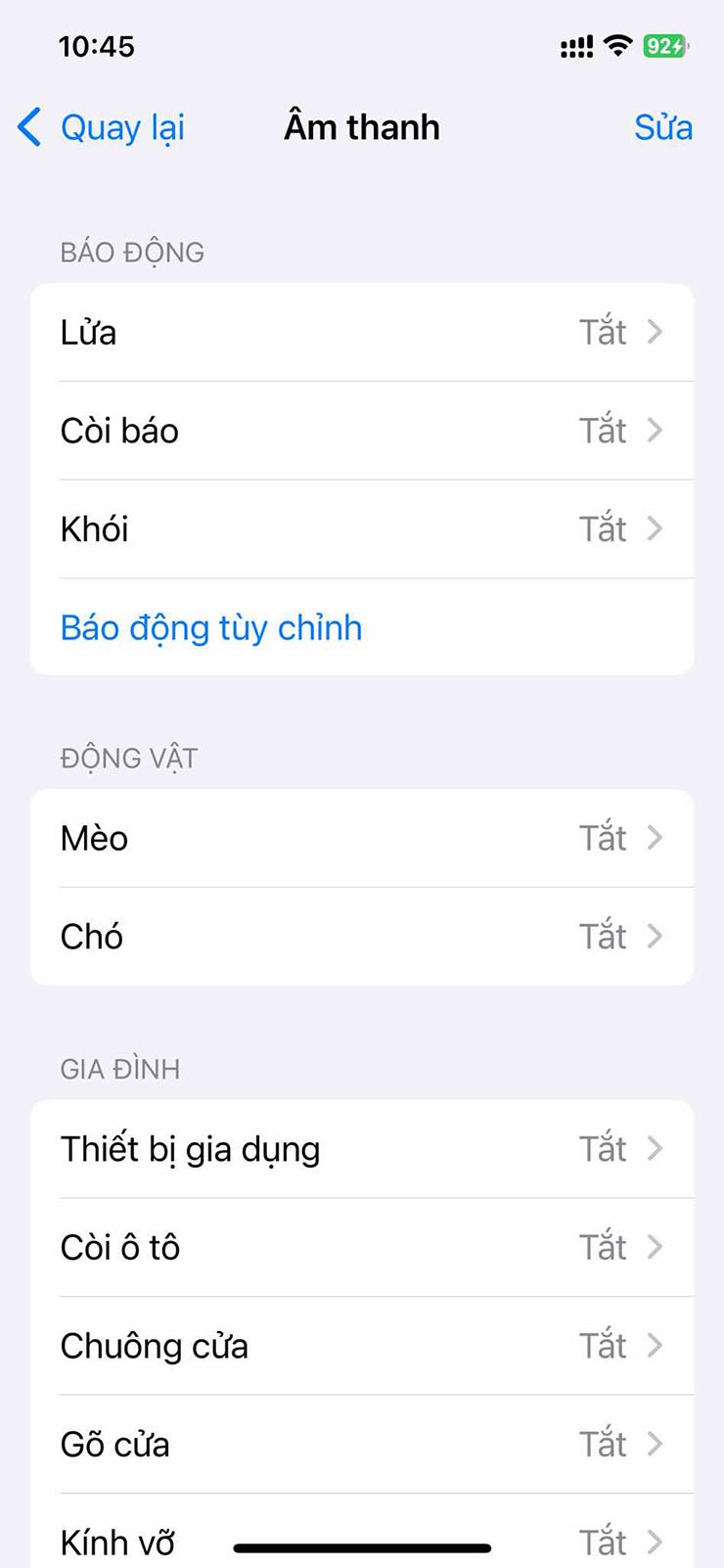Screen dimensions: 724x1568
Task: Open the Còi báo row
Action: 362,431
